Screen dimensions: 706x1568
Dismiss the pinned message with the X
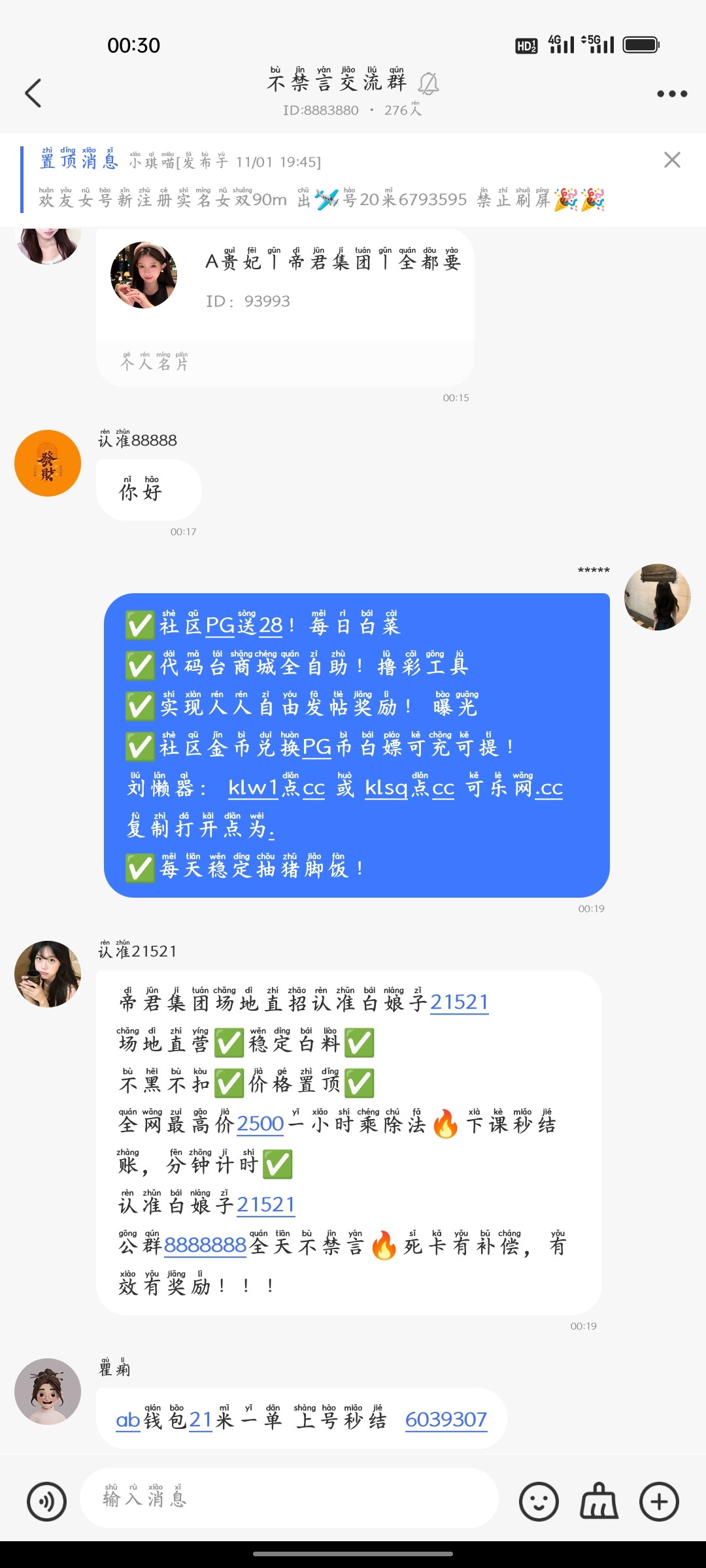[x=672, y=160]
